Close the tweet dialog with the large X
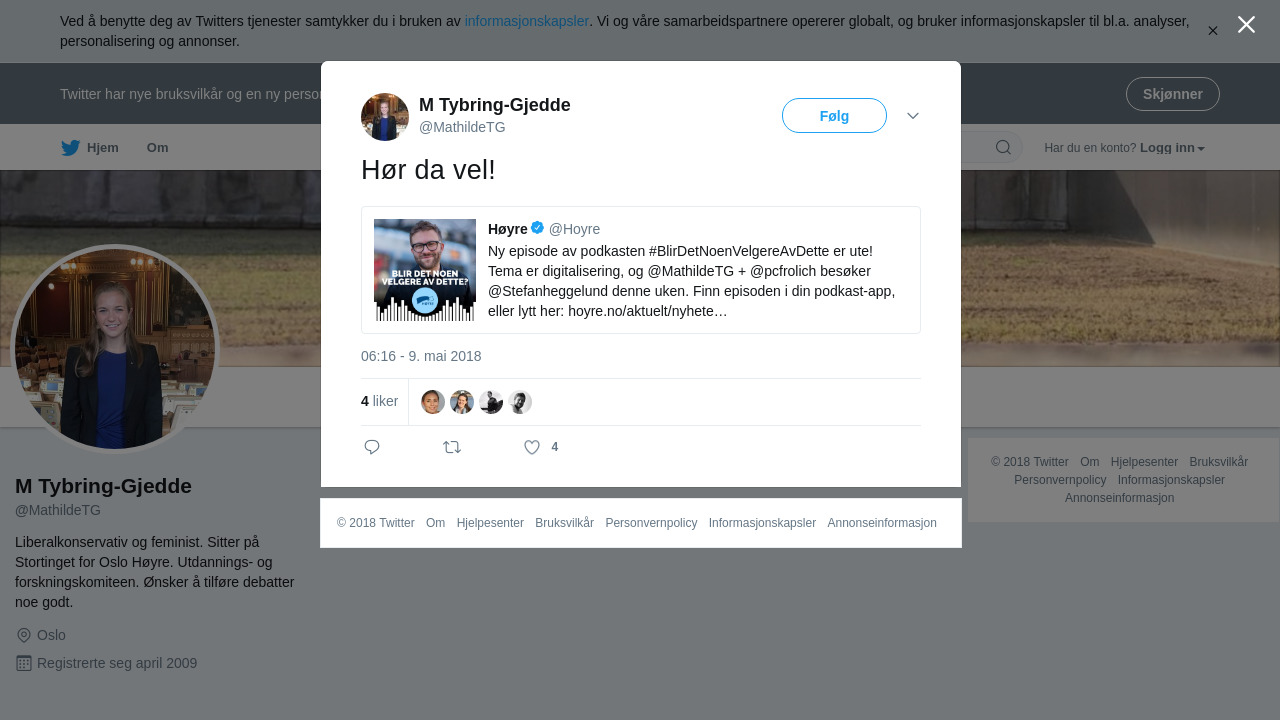The width and height of the screenshot is (1280, 720). (x=1246, y=25)
